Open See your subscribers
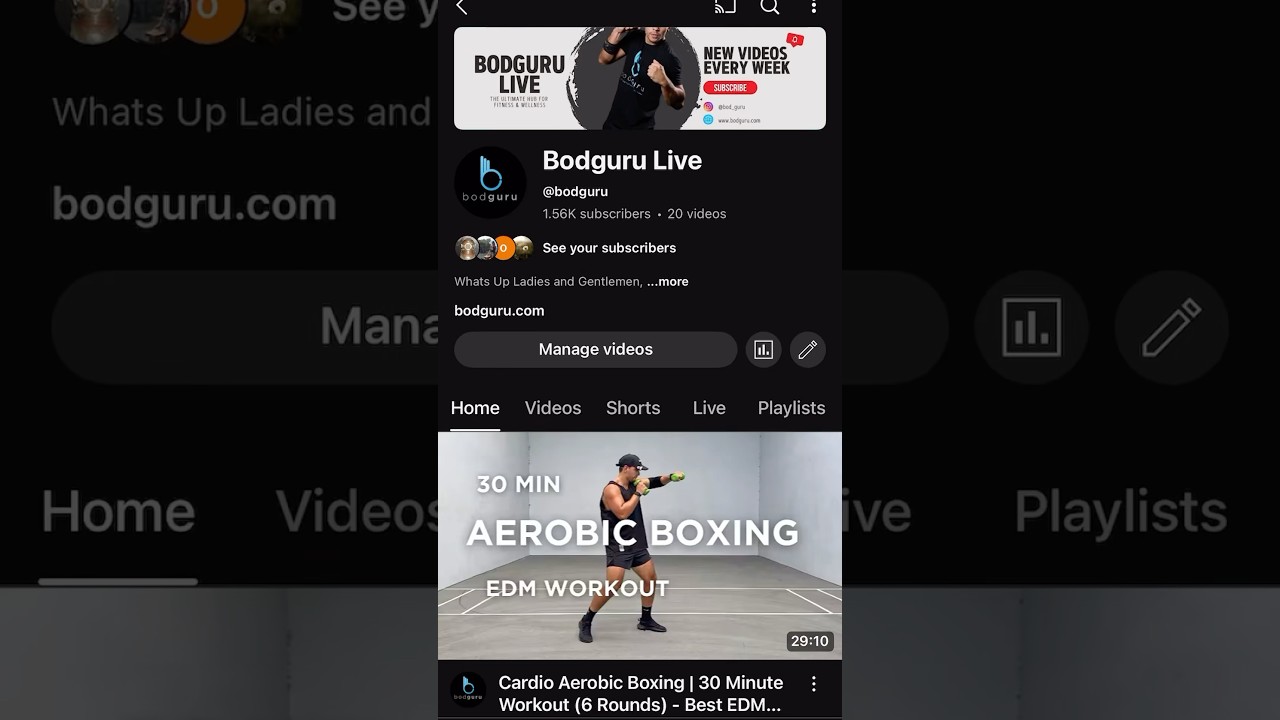Image resolution: width=1280 pixels, height=720 pixels. [608, 248]
